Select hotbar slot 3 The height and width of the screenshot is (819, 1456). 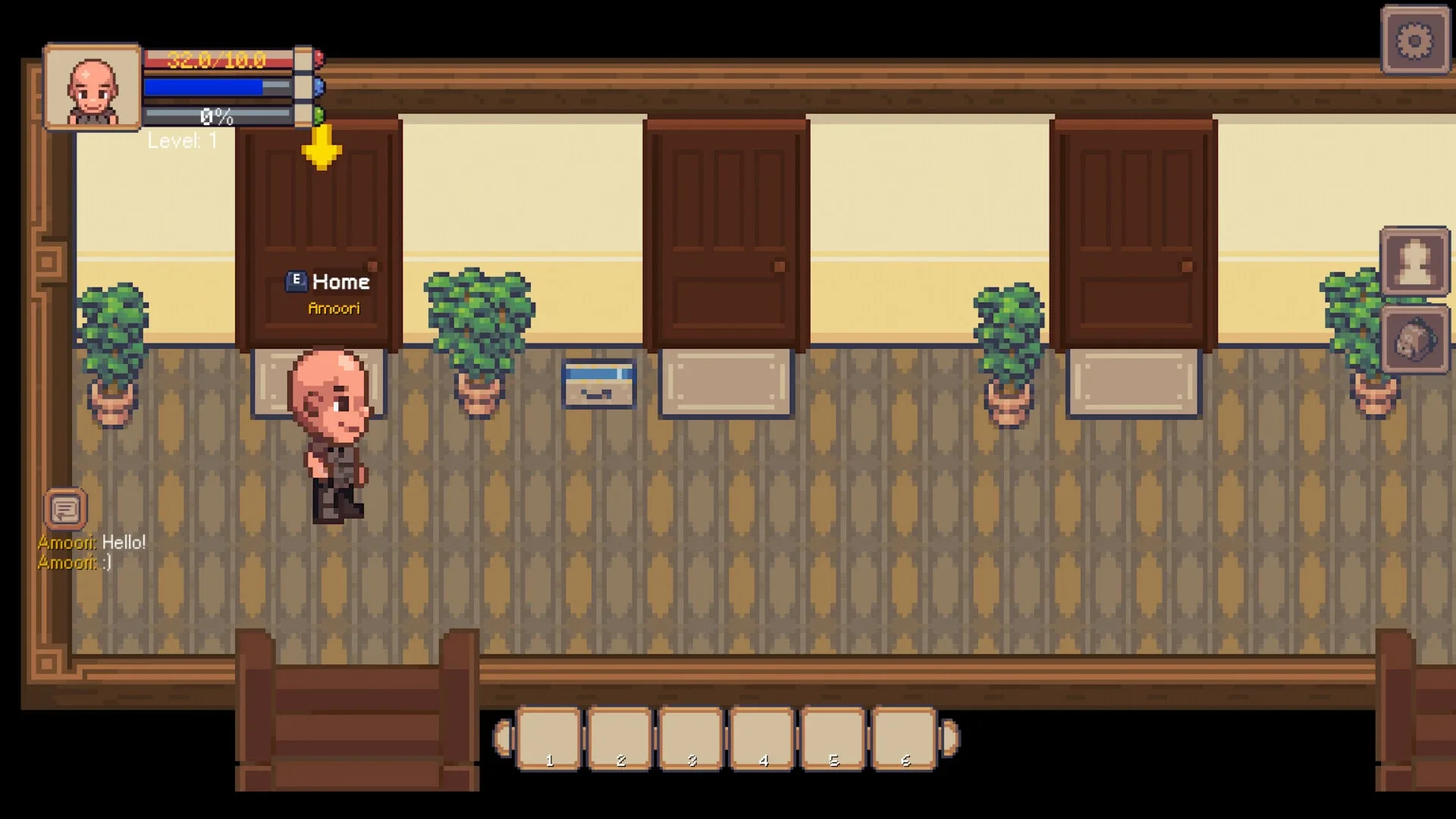[691, 739]
